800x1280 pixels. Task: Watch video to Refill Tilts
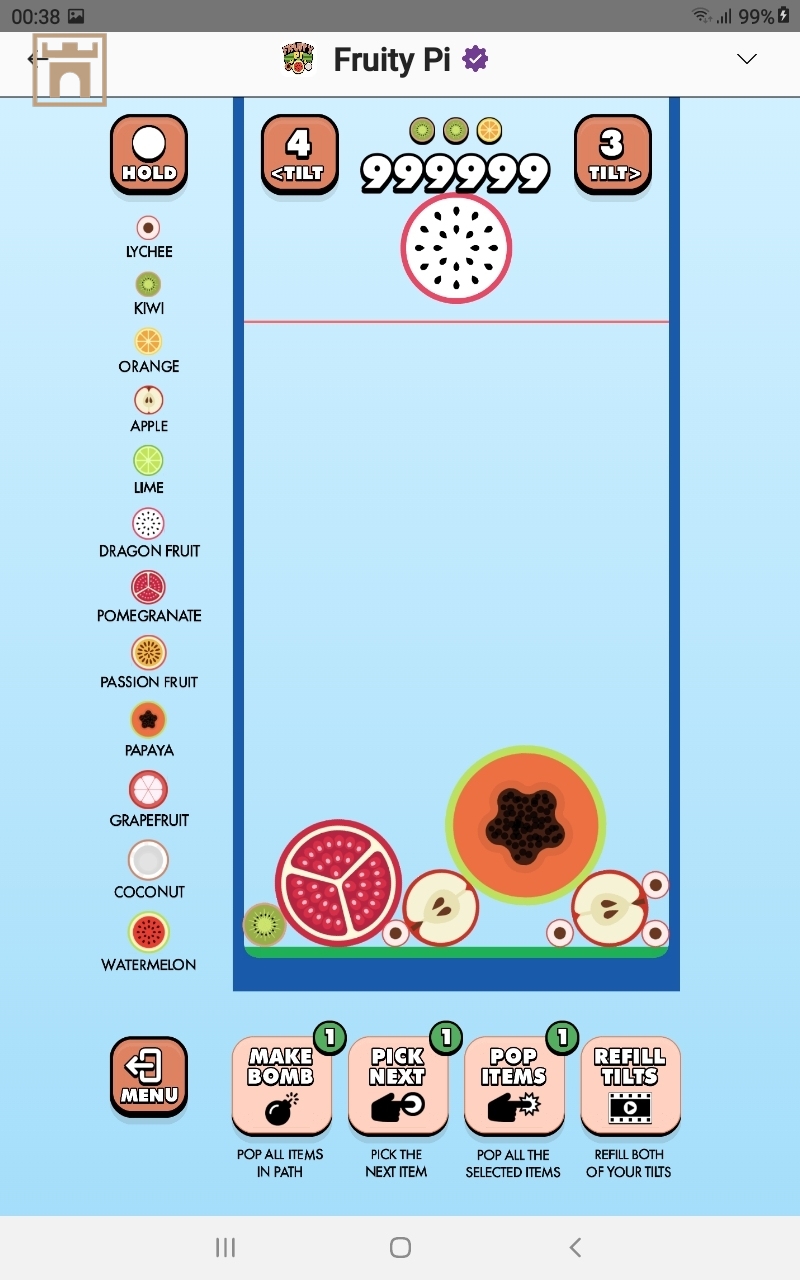(629, 1086)
